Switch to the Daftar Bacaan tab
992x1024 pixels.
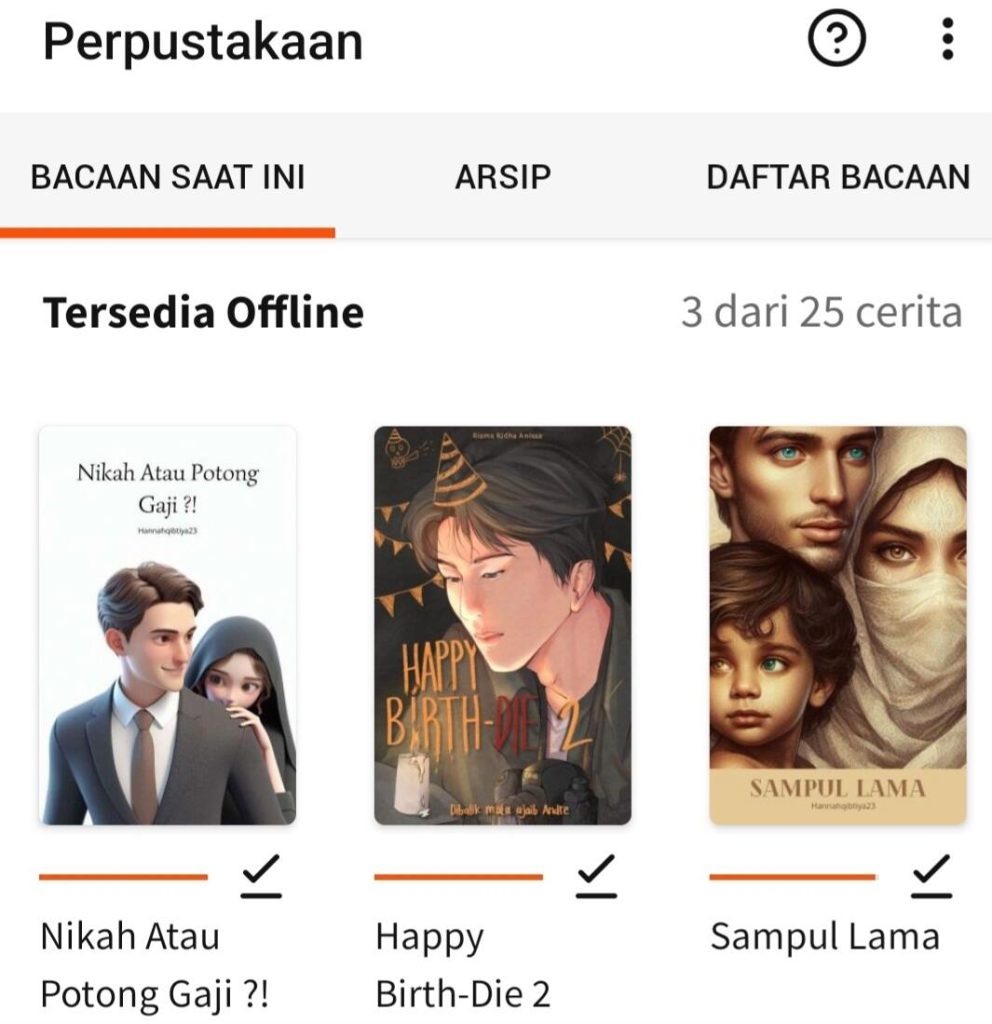(x=838, y=177)
